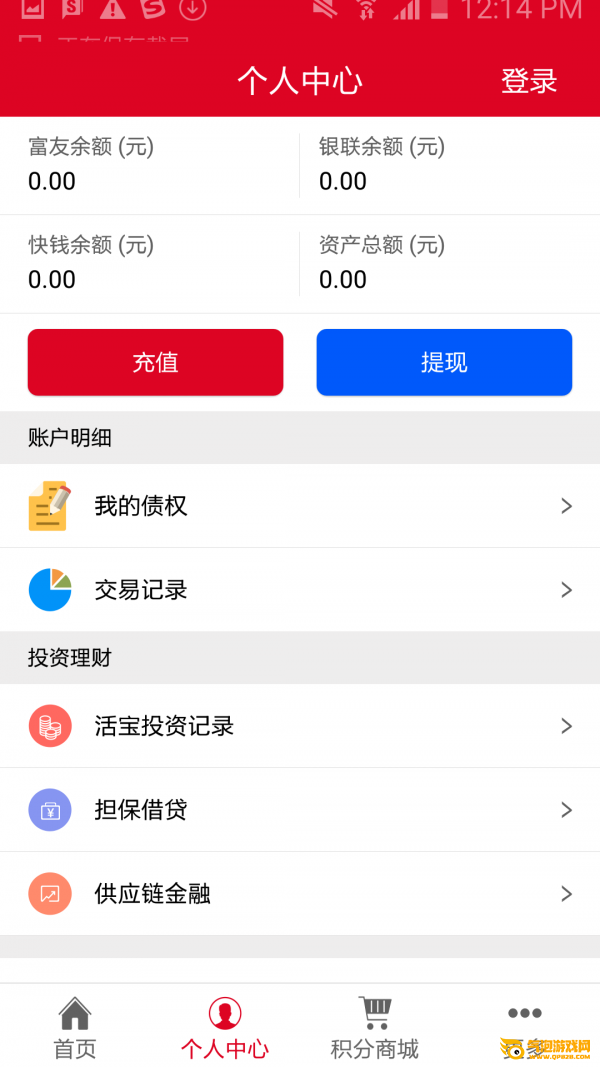The height and width of the screenshot is (1067, 600).
Task: Open 交易记录 transaction records
Action: pos(300,589)
